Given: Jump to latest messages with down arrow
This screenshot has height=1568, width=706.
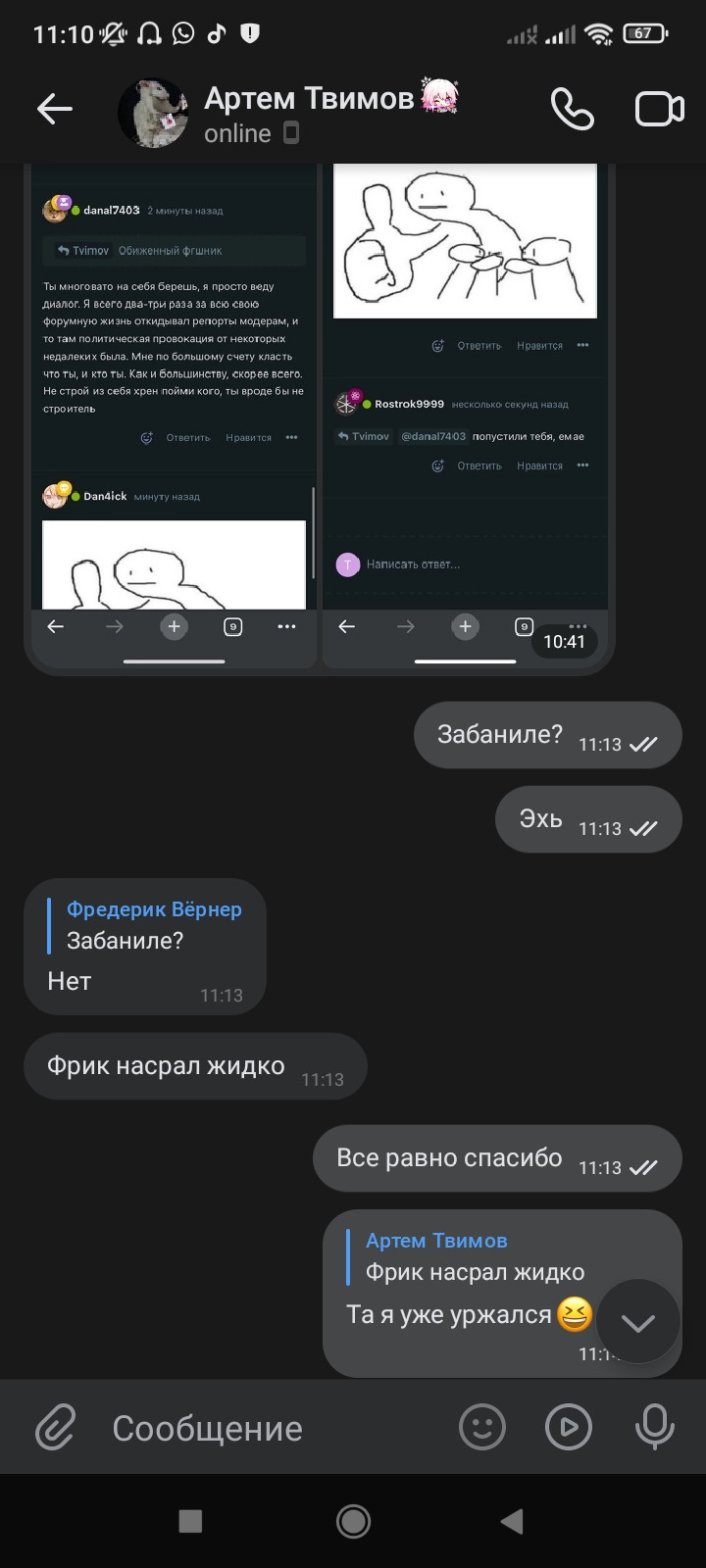Looking at the screenshot, I should tap(638, 1323).
